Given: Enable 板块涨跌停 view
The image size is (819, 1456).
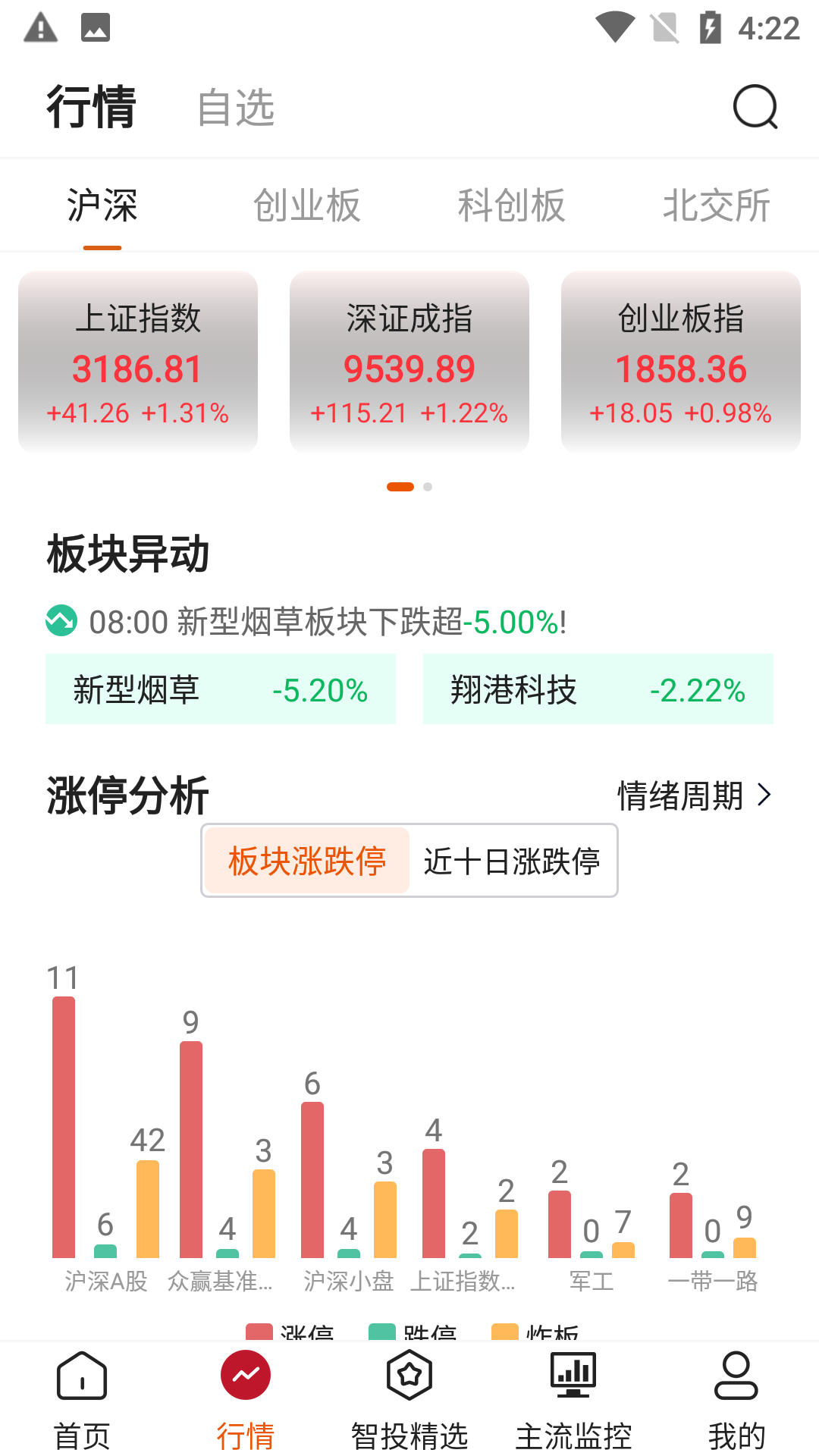Looking at the screenshot, I should coord(306,860).
